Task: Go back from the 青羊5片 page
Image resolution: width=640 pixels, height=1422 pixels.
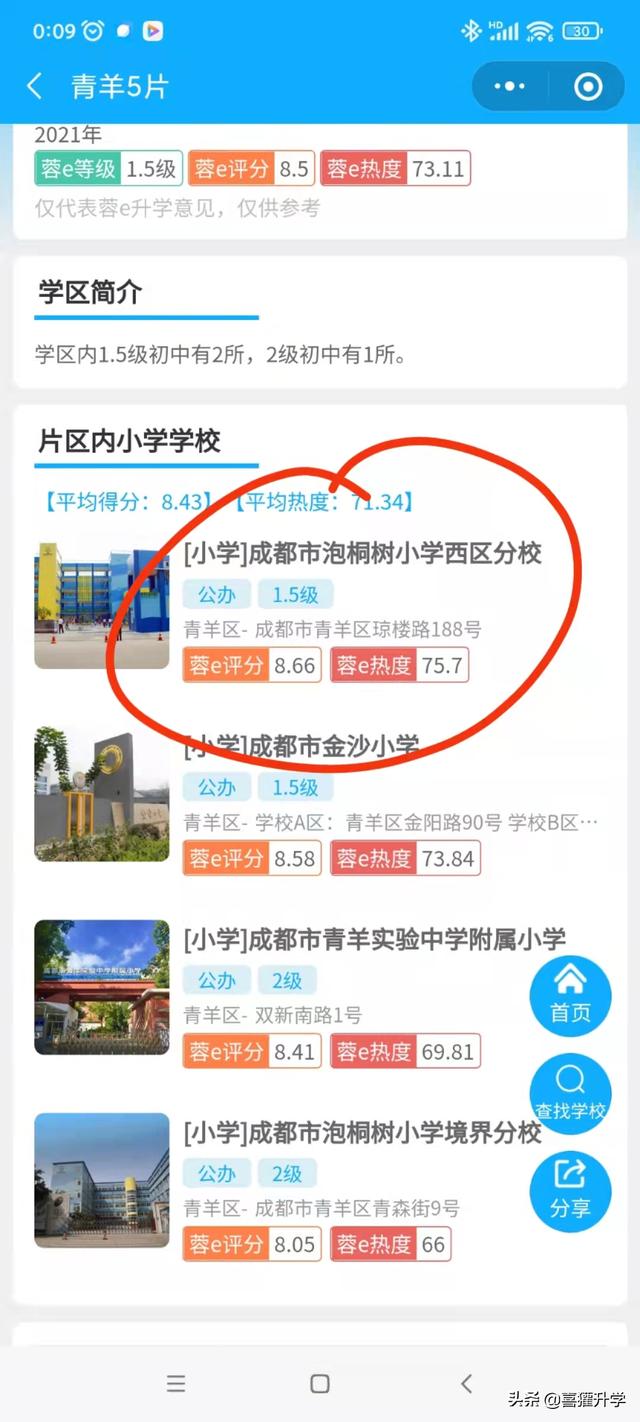Action: [35, 86]
